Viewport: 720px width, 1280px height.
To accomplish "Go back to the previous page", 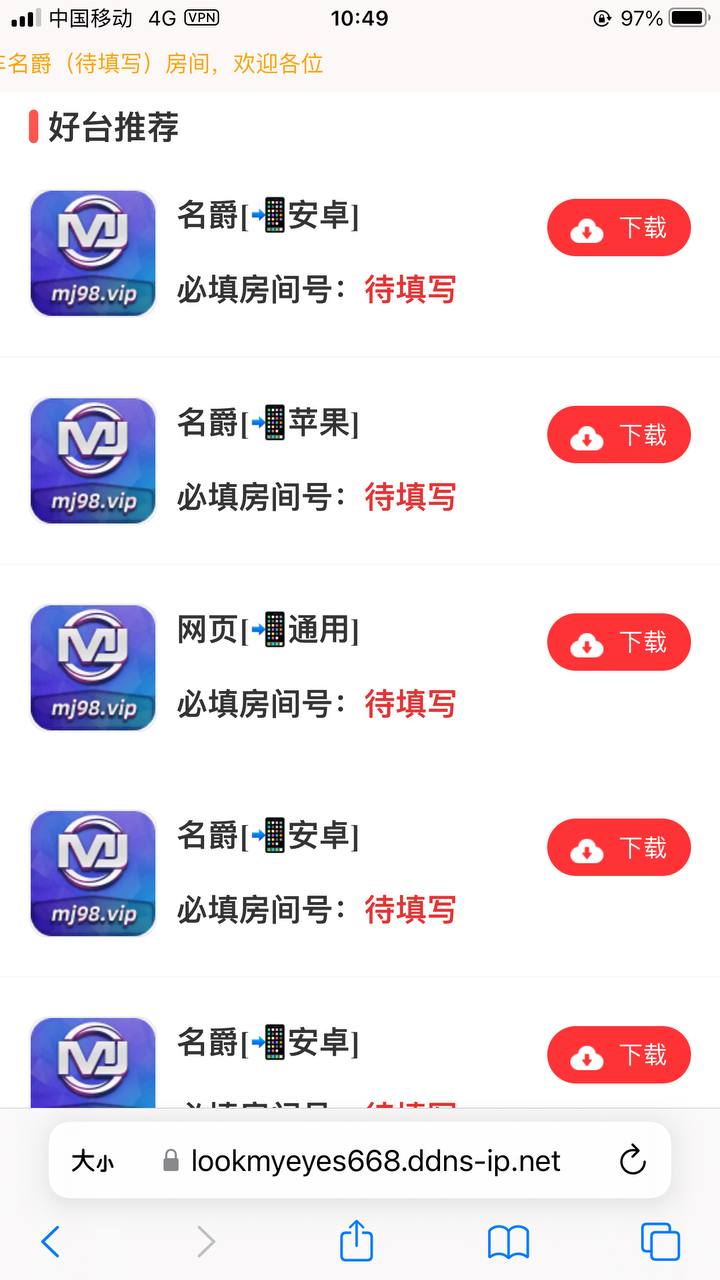I will pyautogui.click(x=50, y=1242).
